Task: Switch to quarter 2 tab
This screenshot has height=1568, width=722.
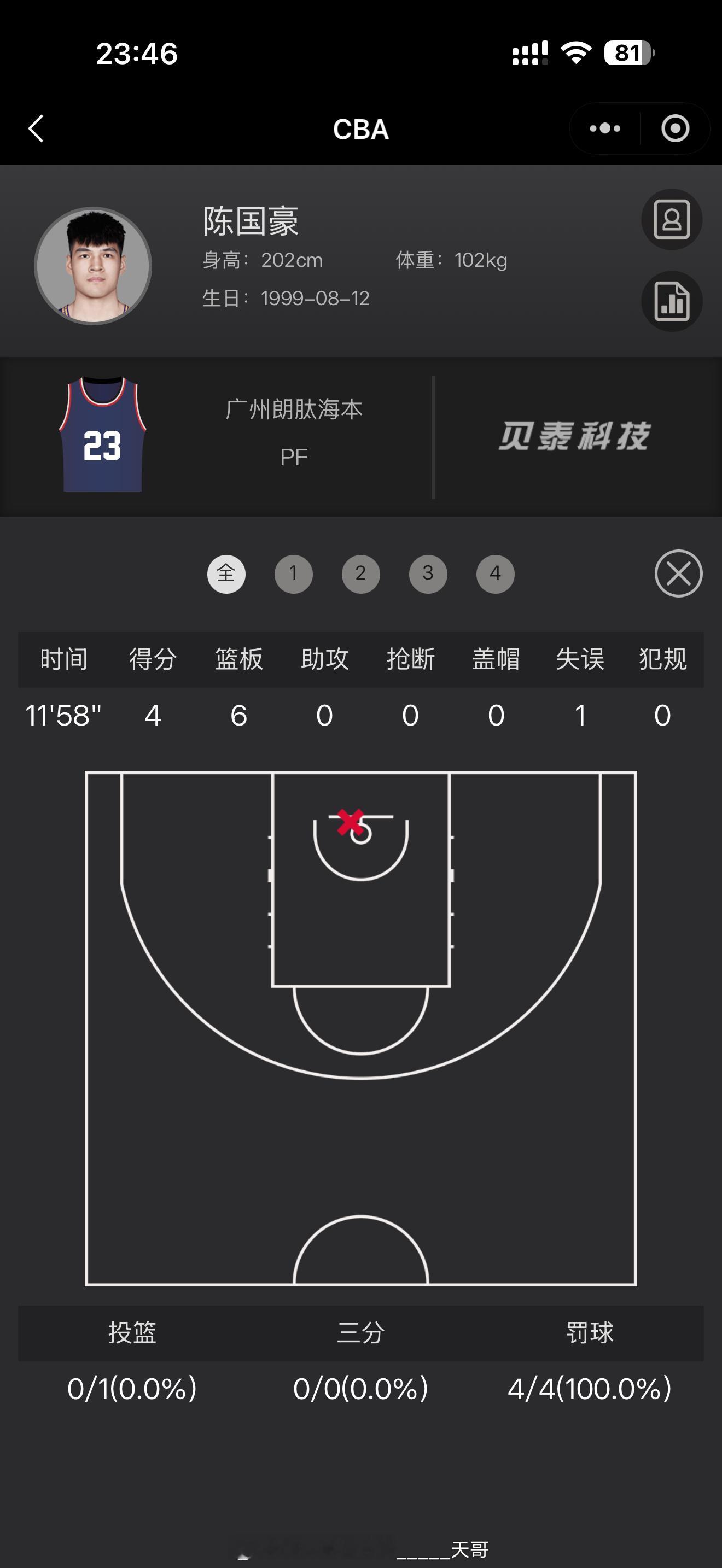Action: coord(361,574)
